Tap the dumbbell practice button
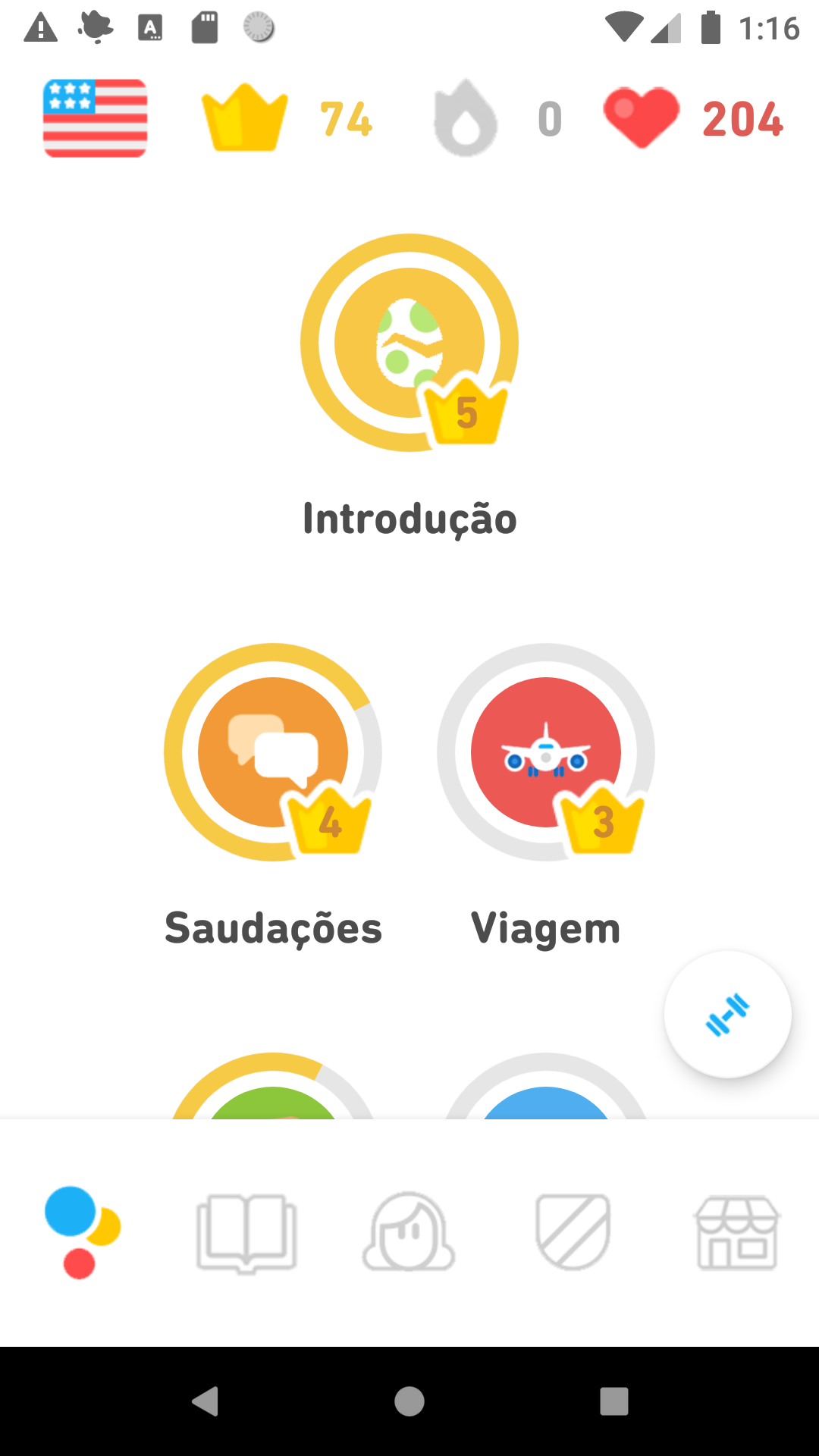The height and width of the screenshot is (1456, 819). (x=727, y=1014)
